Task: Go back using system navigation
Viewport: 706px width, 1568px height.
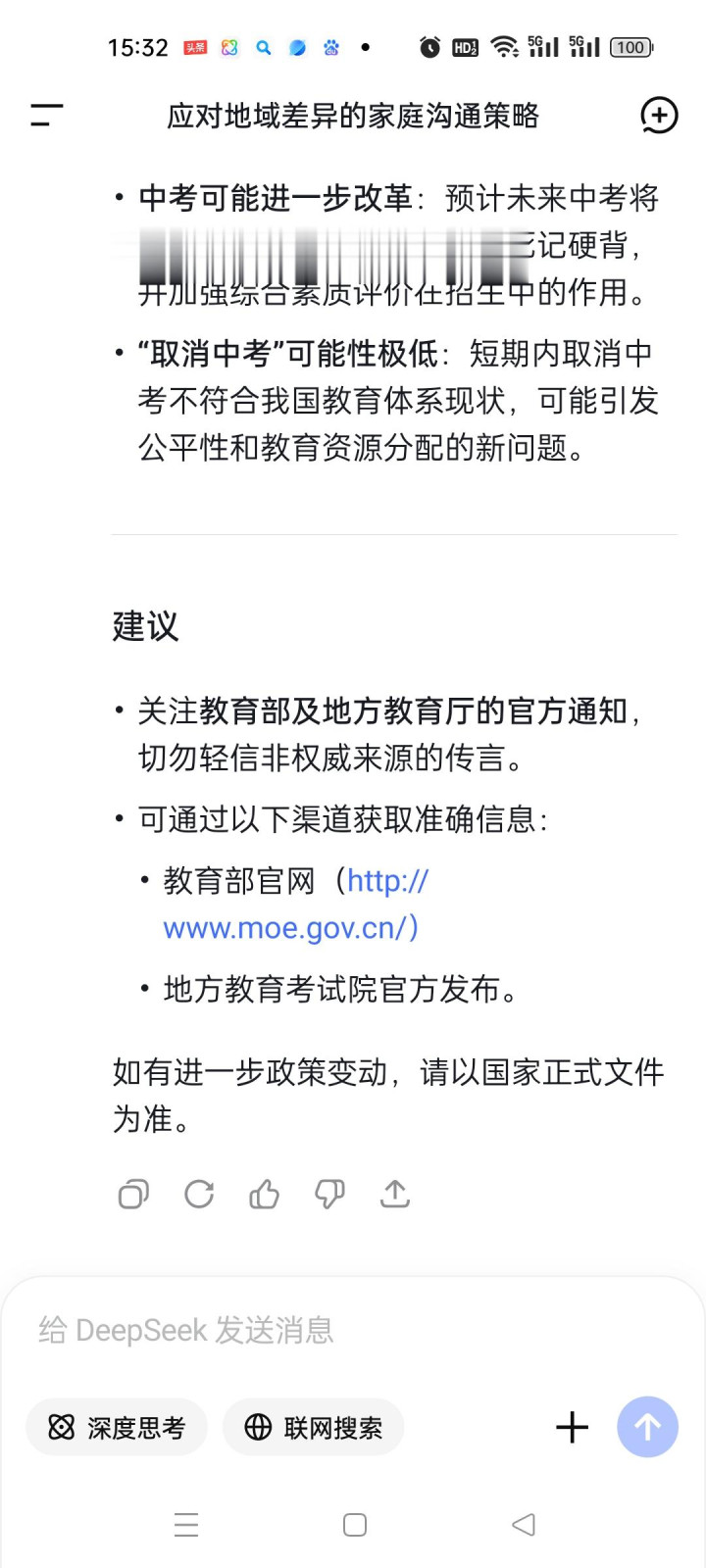Action: point(524,1525)
